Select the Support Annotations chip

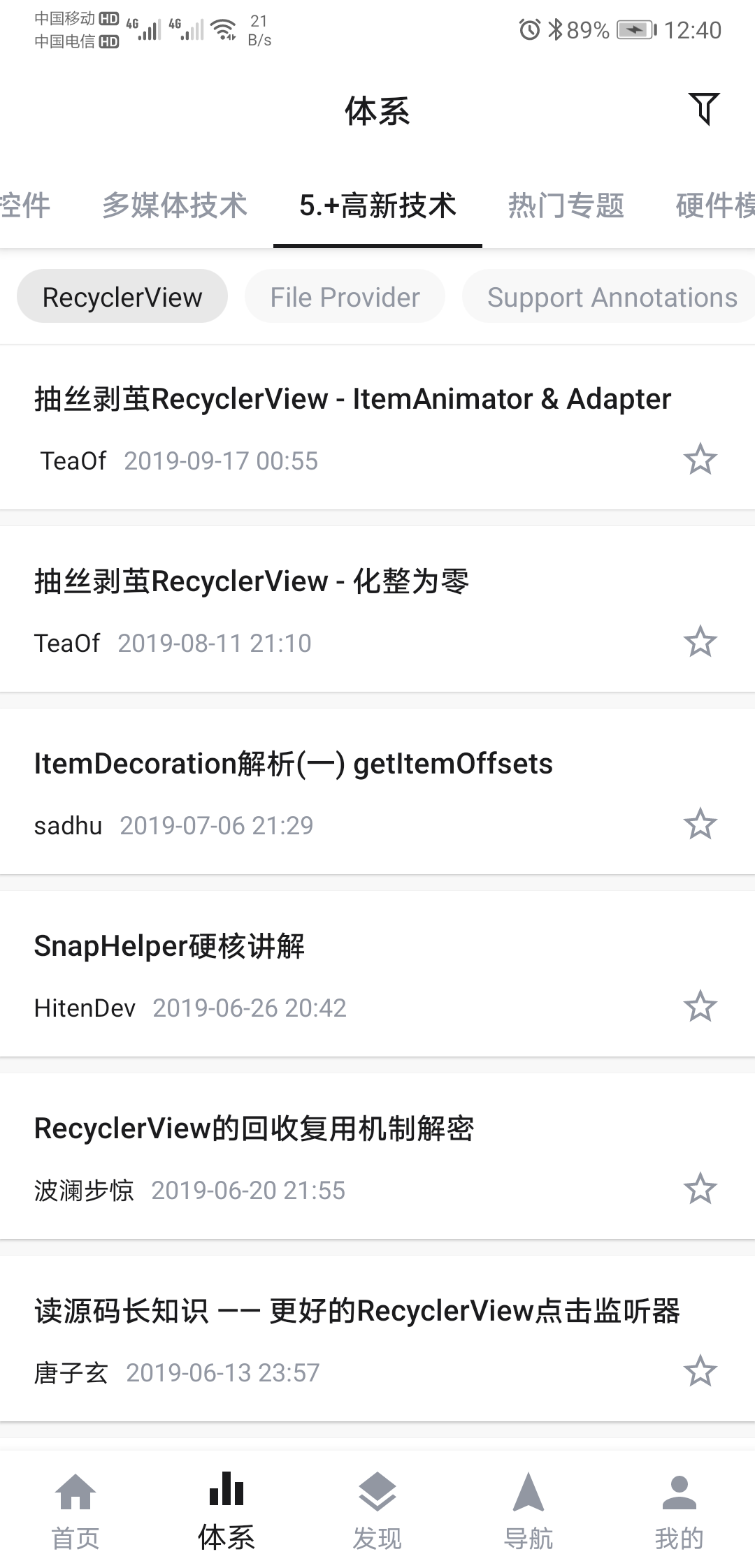click(612, 297)
